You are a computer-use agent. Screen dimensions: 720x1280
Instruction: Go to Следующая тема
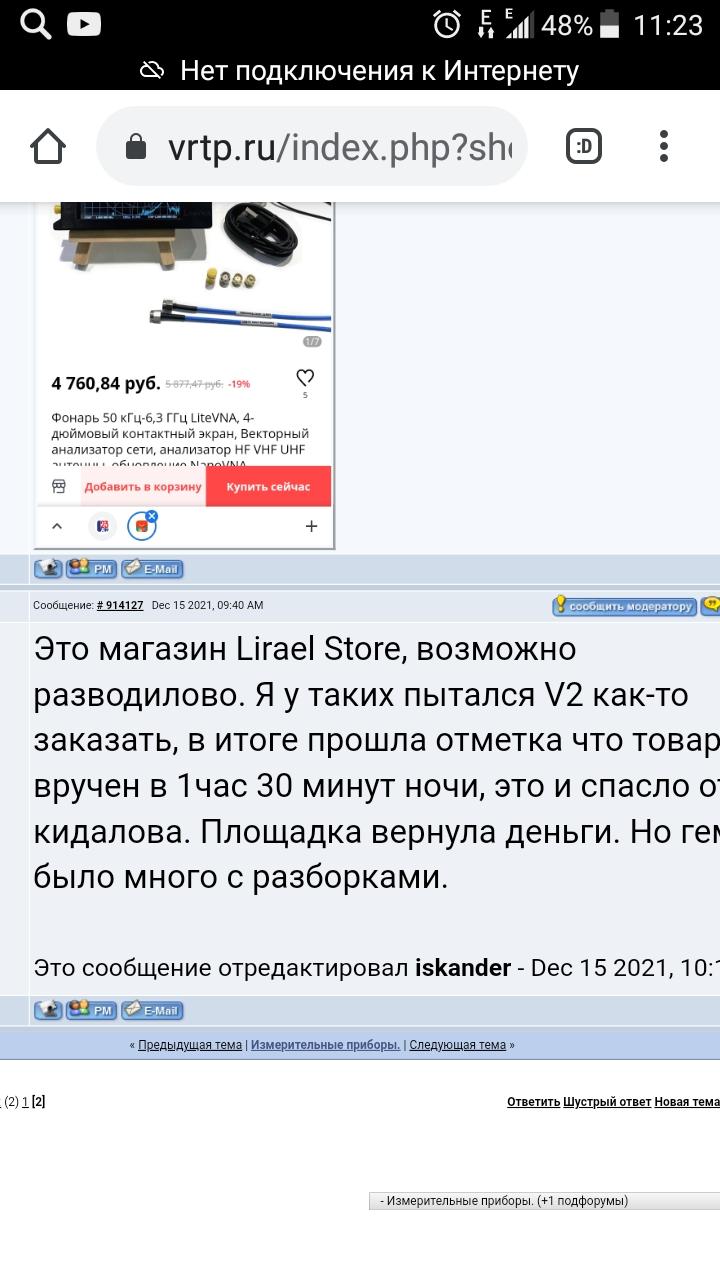tap(457, 1045)
